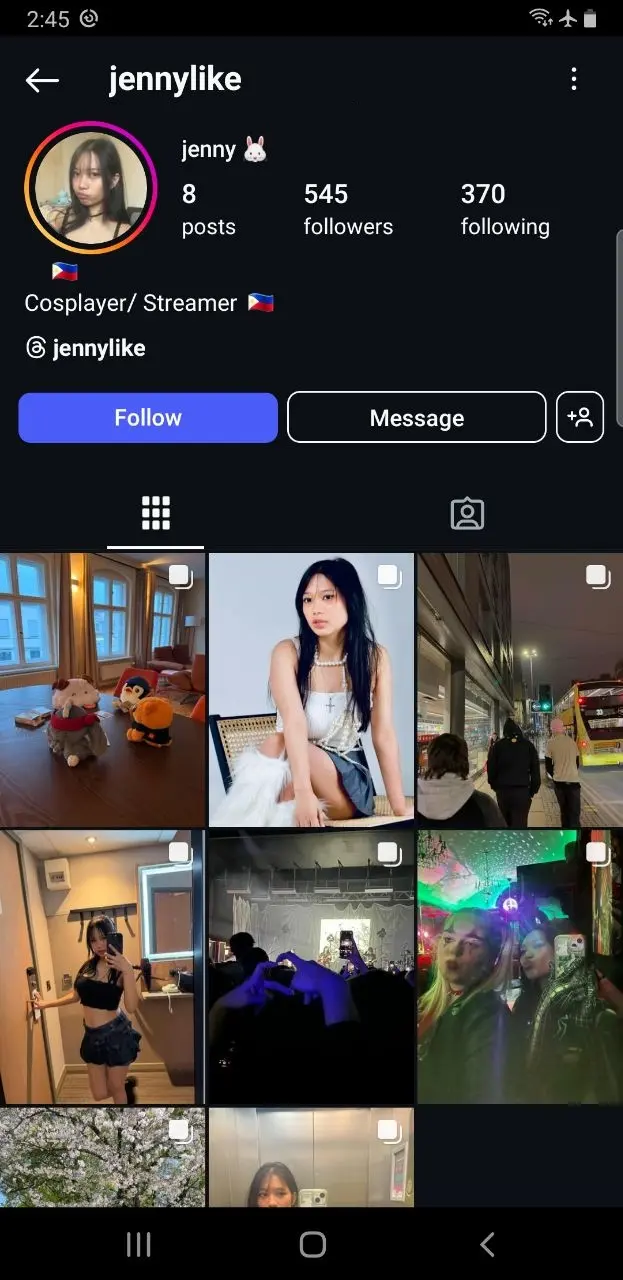Open the 370 following list
The image size is (623, 1280).
pyautogui.click(x=505, y=209)
